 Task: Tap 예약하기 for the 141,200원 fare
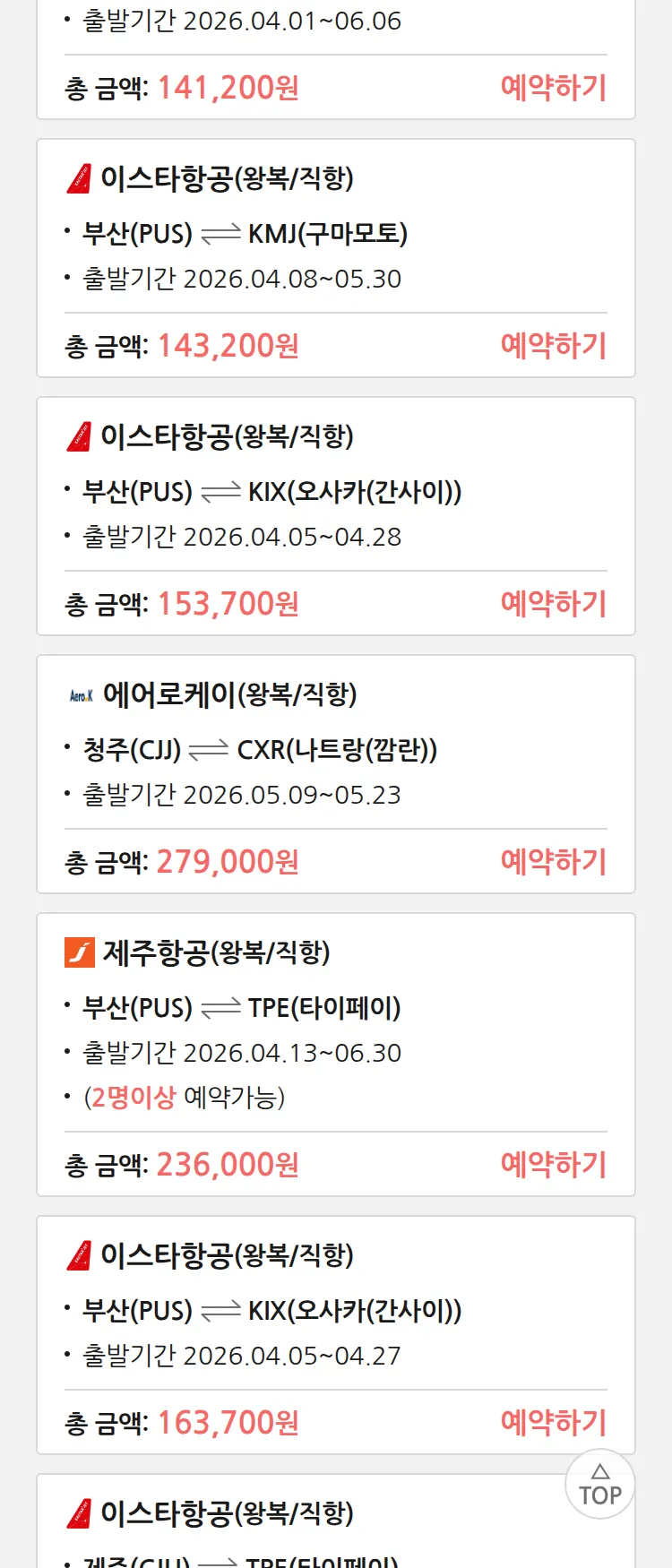tap(553, 88)
